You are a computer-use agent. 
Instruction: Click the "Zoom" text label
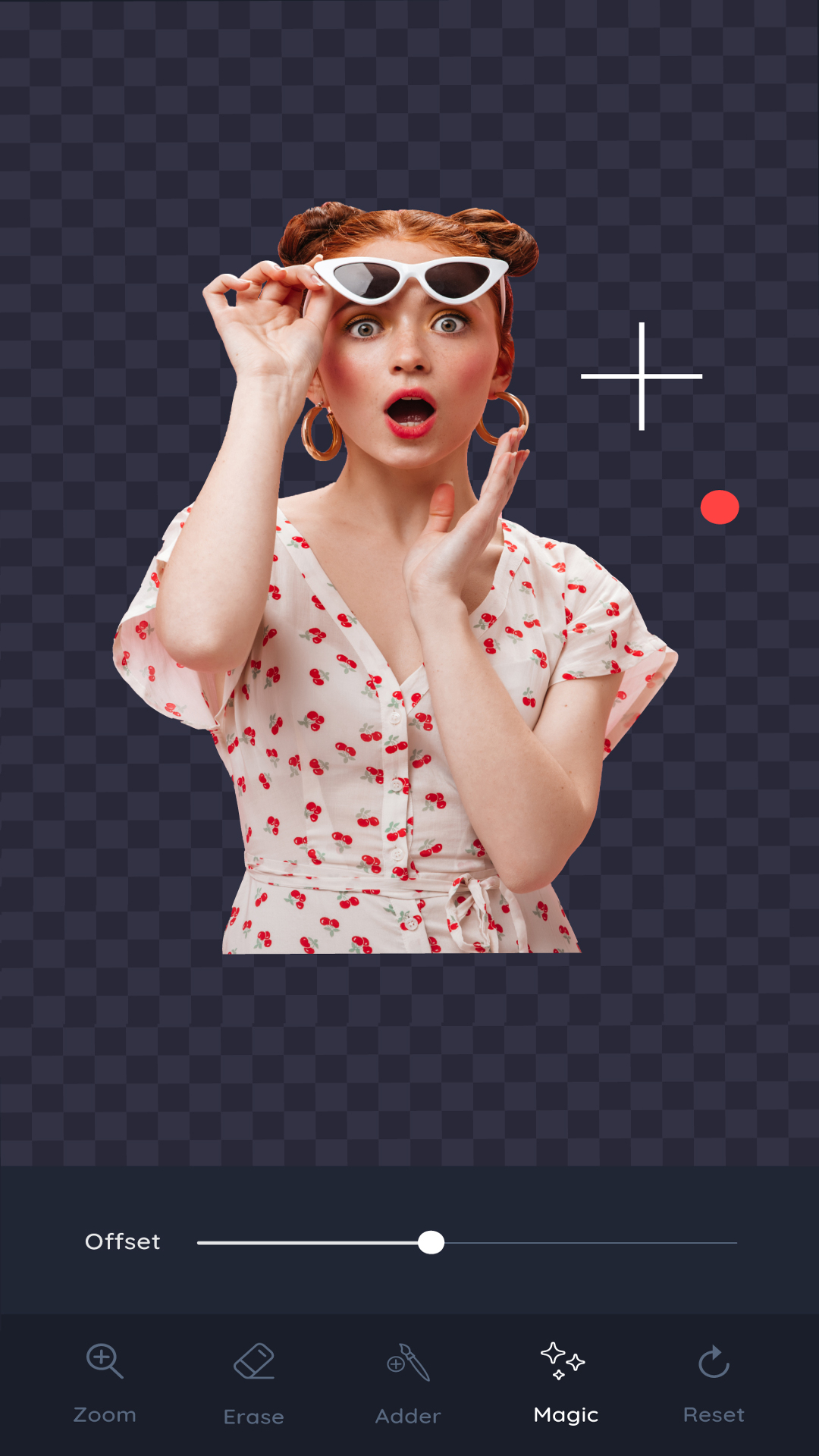(105, 1414)
